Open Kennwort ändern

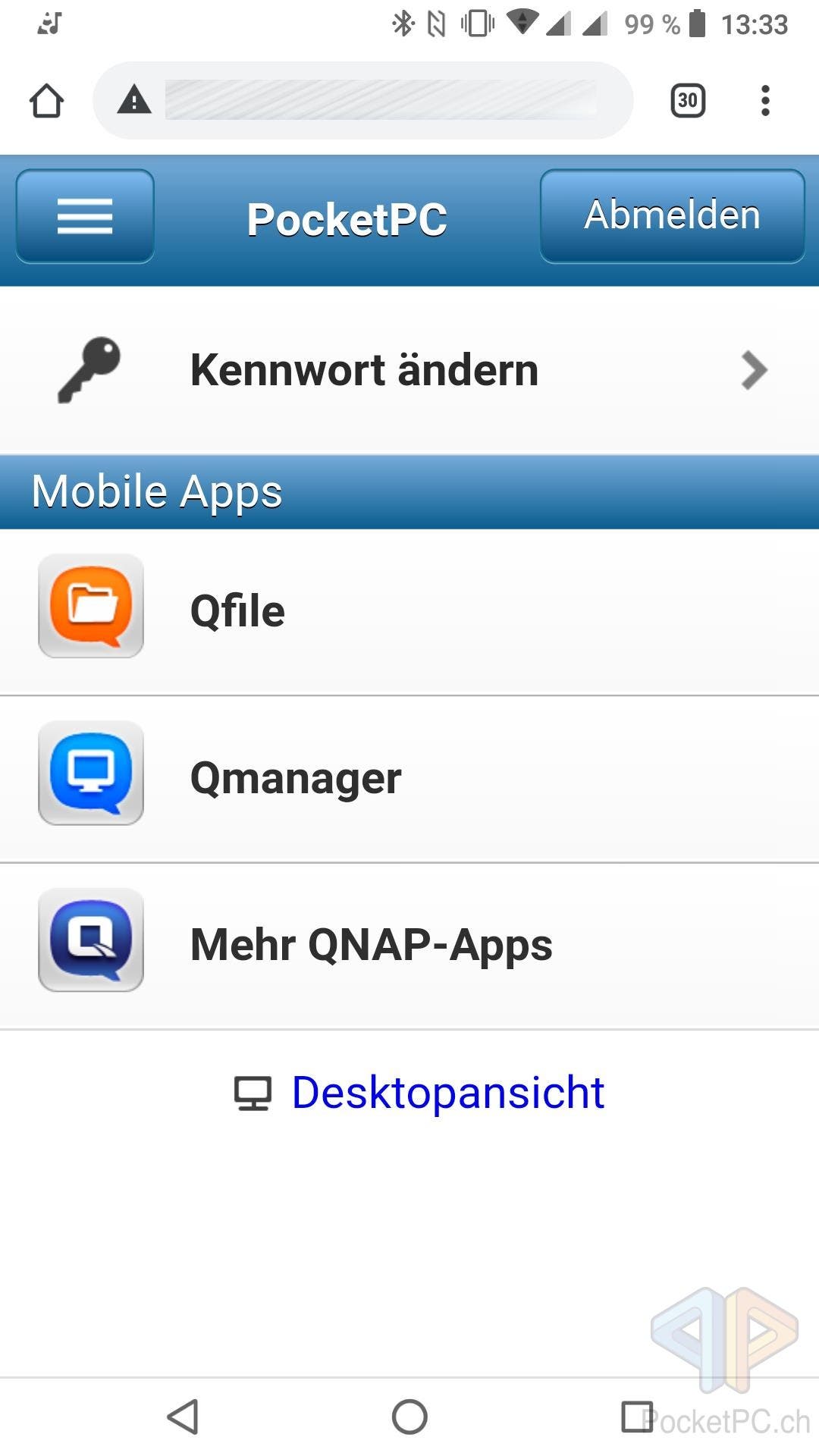click(x=409, y=370)
